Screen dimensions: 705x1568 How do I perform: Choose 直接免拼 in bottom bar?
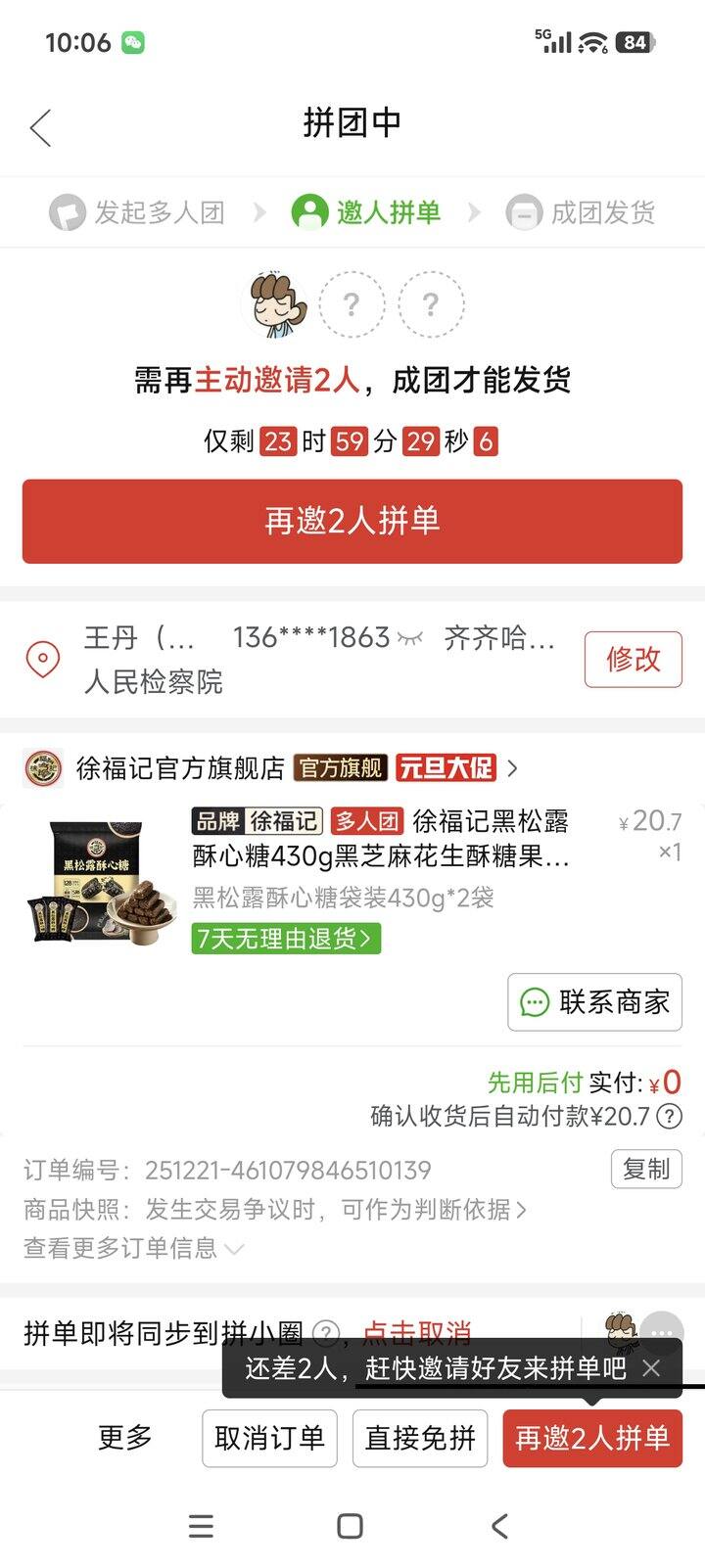coord(420,1438)
